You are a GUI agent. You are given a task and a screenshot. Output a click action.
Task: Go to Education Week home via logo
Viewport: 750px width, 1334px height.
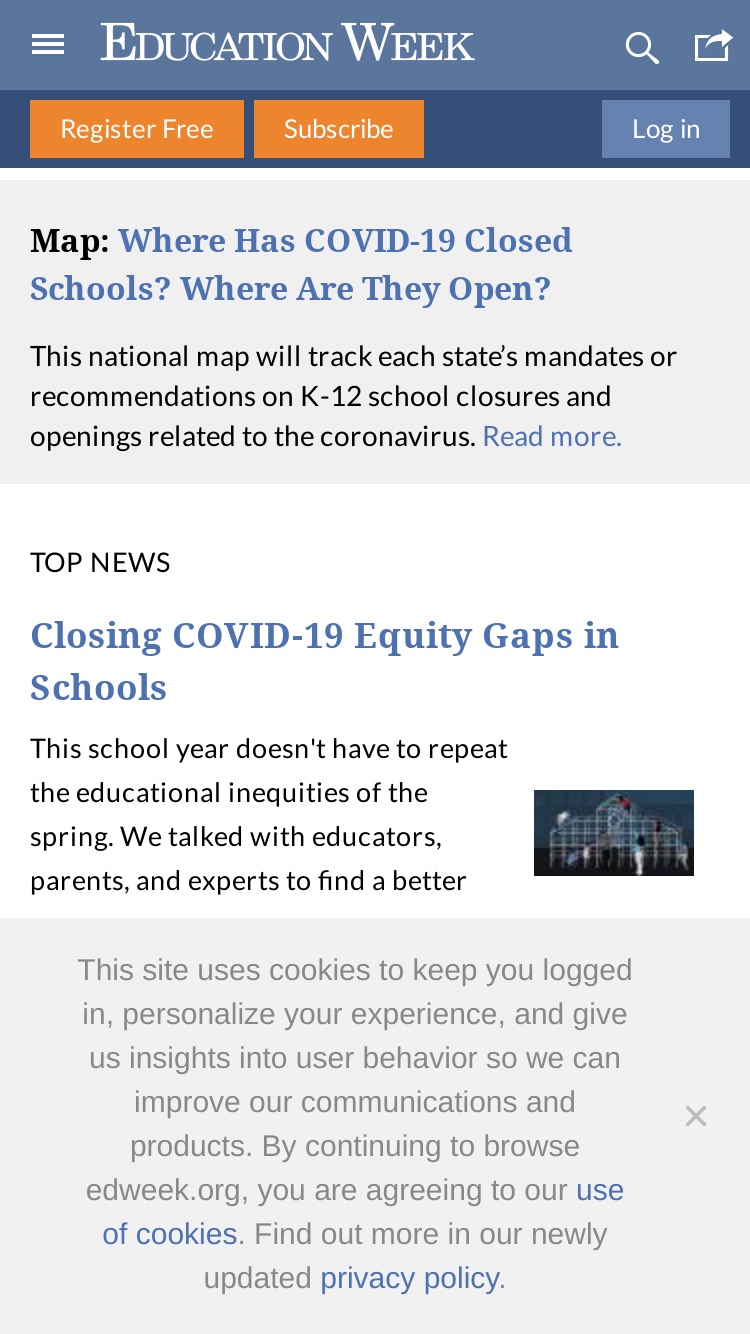pos(288,43)
